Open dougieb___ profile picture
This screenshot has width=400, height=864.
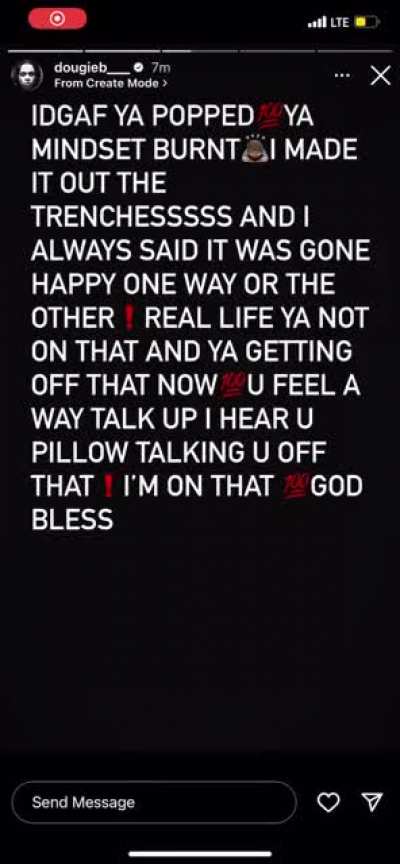point(26,75)
